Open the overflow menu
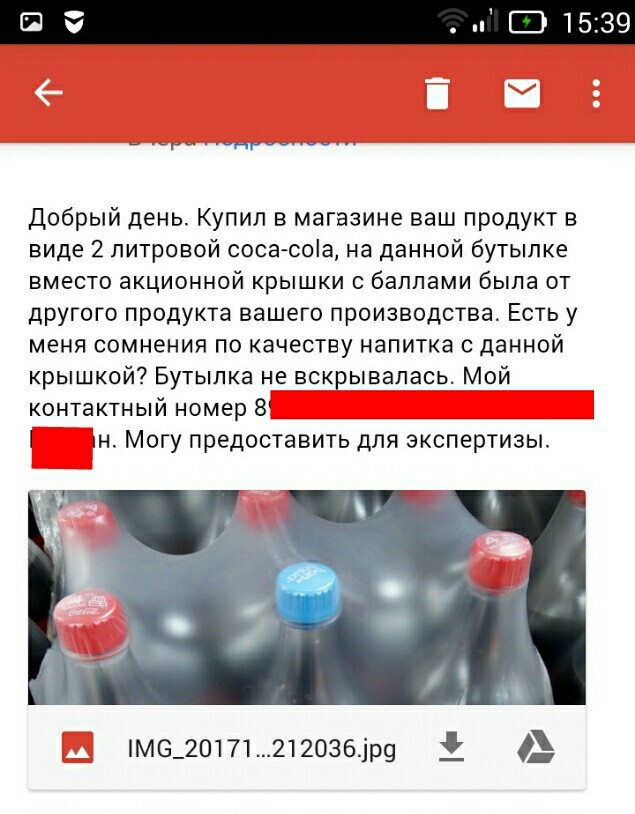Image resolution: width=635 pixels, height=814 pixels. [x=596, y=94]
